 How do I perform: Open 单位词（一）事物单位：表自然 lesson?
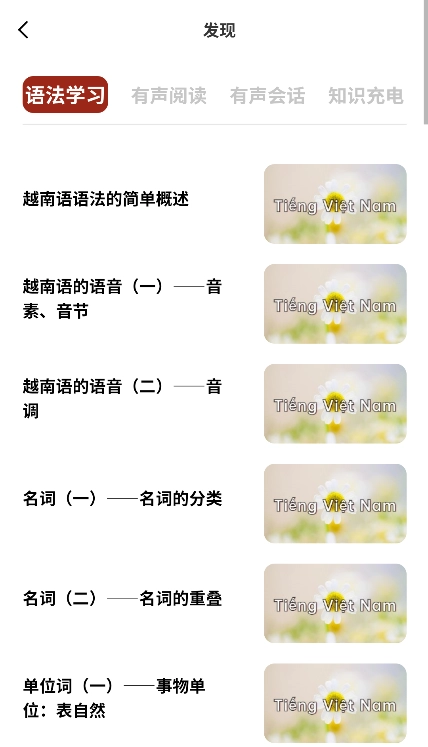[214, 703]
